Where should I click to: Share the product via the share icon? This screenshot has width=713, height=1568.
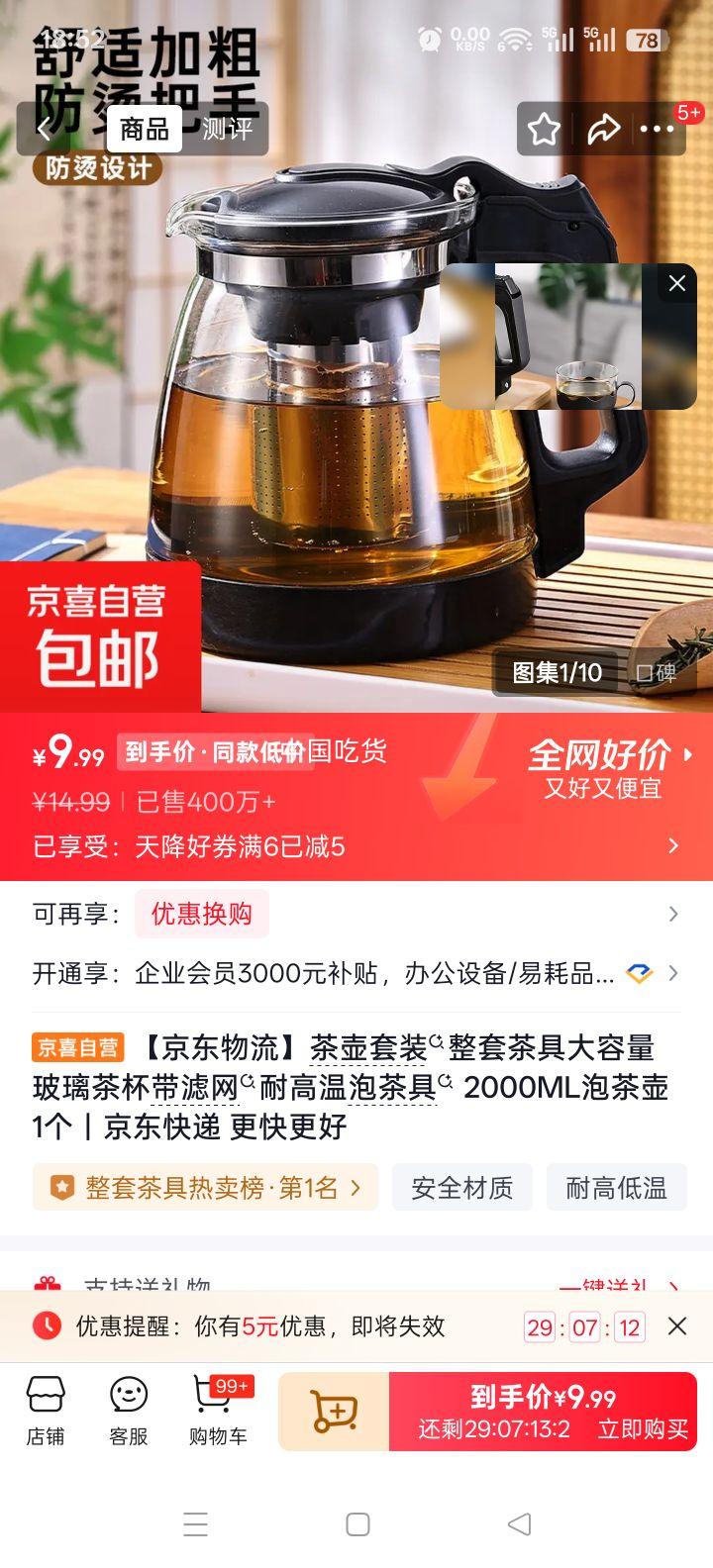604,128
